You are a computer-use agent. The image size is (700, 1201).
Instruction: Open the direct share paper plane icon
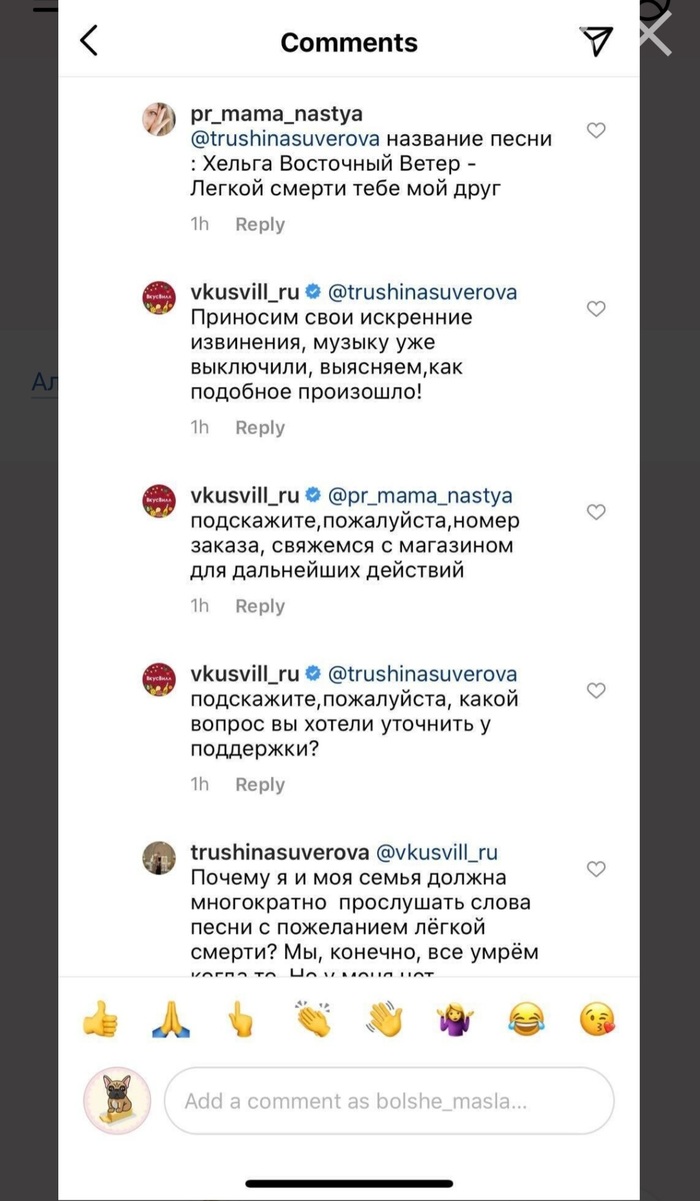[595, 40]
